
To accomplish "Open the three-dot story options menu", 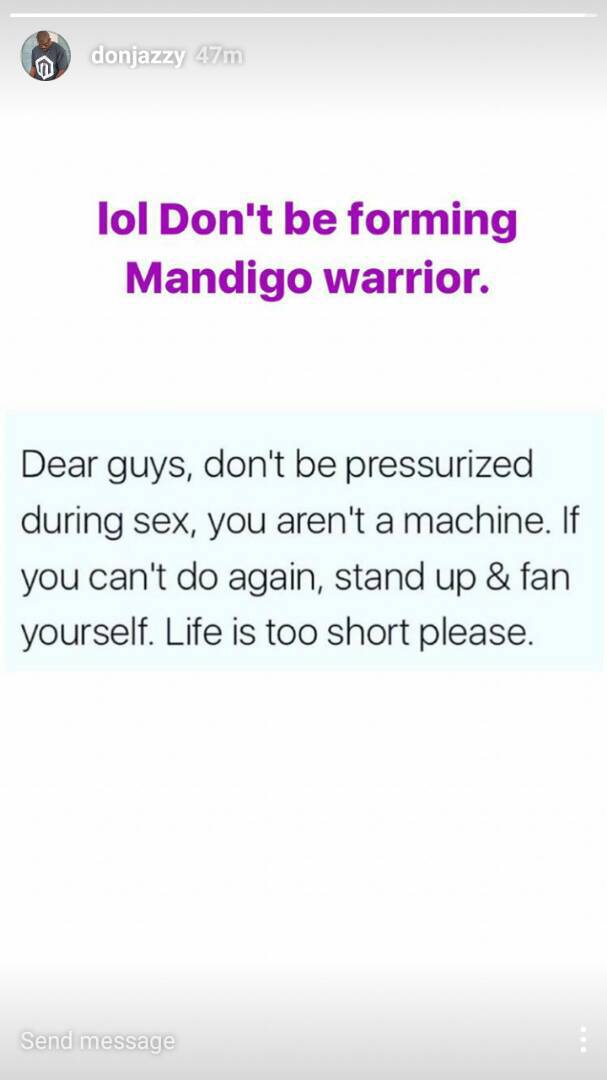I will click(x=583, y=1040).
